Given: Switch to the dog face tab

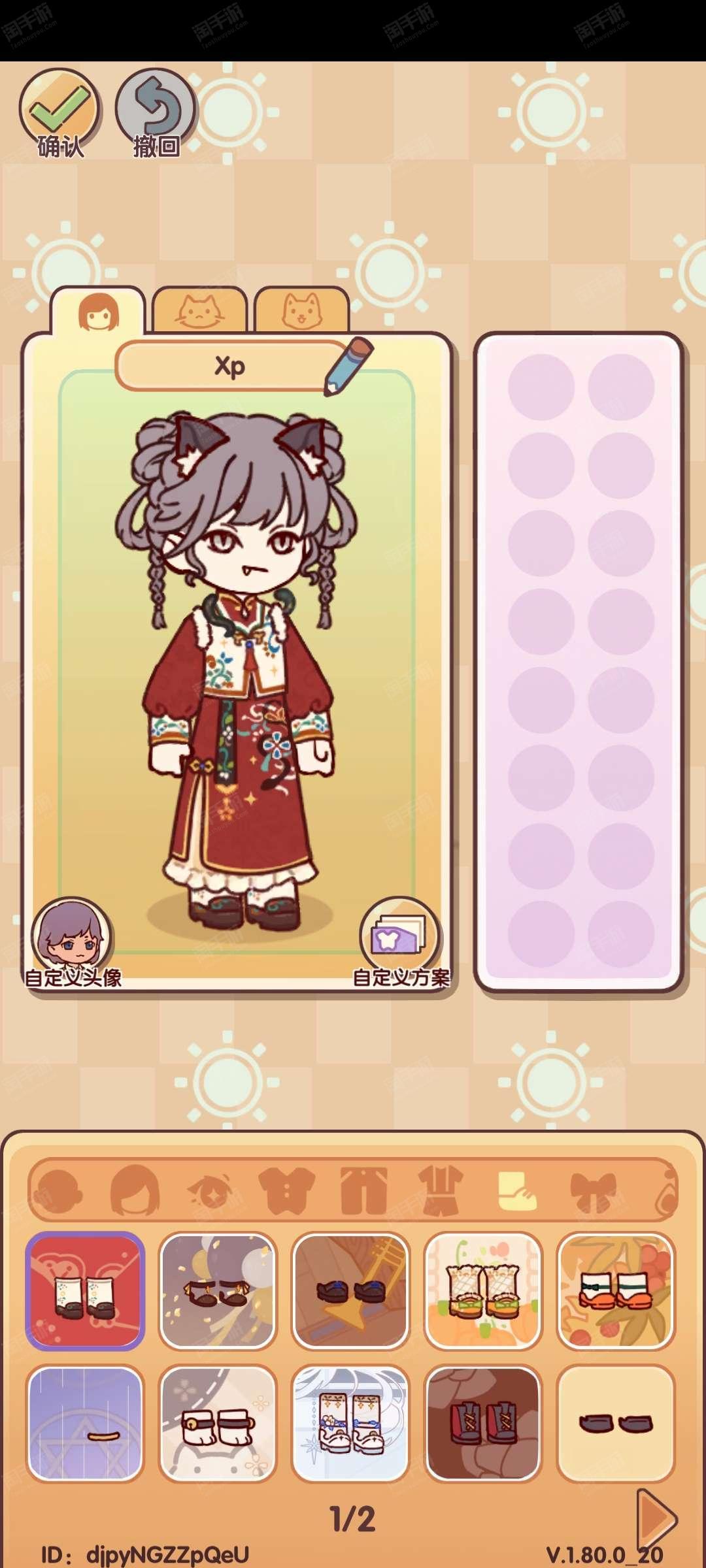Looking at the screenshot, I should pos(301,311).
